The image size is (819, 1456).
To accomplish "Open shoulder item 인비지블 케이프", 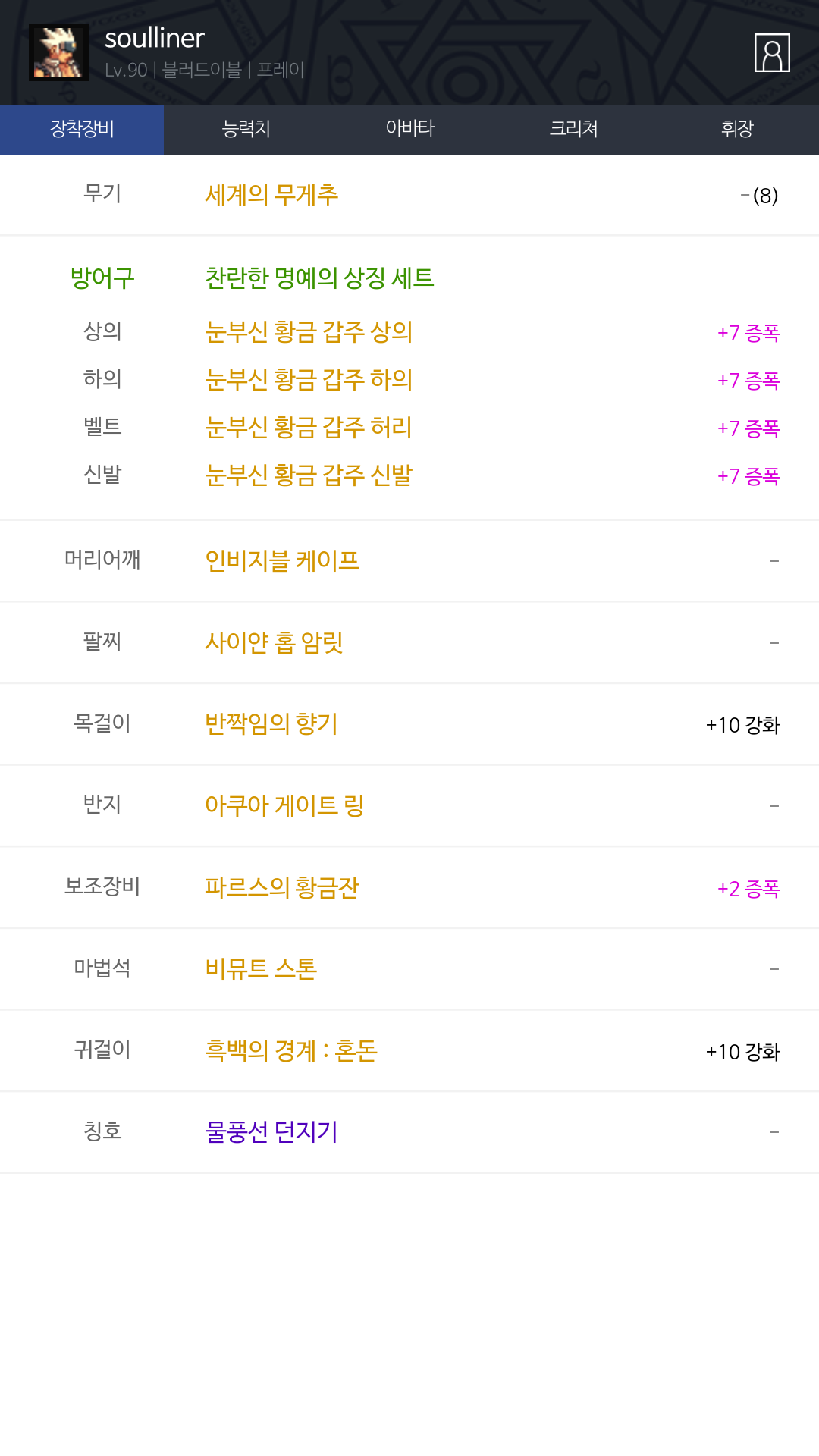I will coord(282,561).
